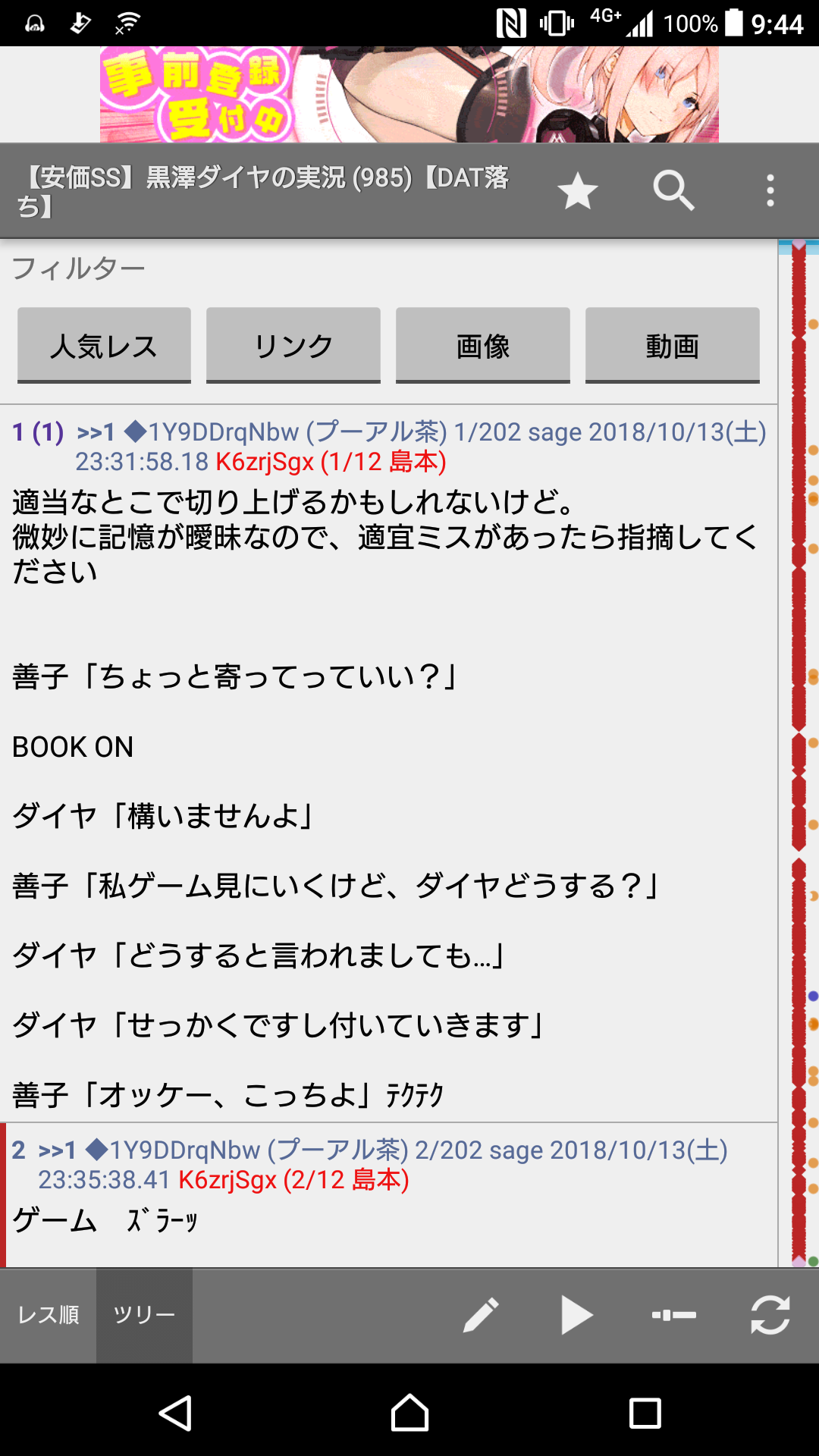Start auto-scroll with the play button
This screenshot has width=819, height=1456.
coord(577,1315)
